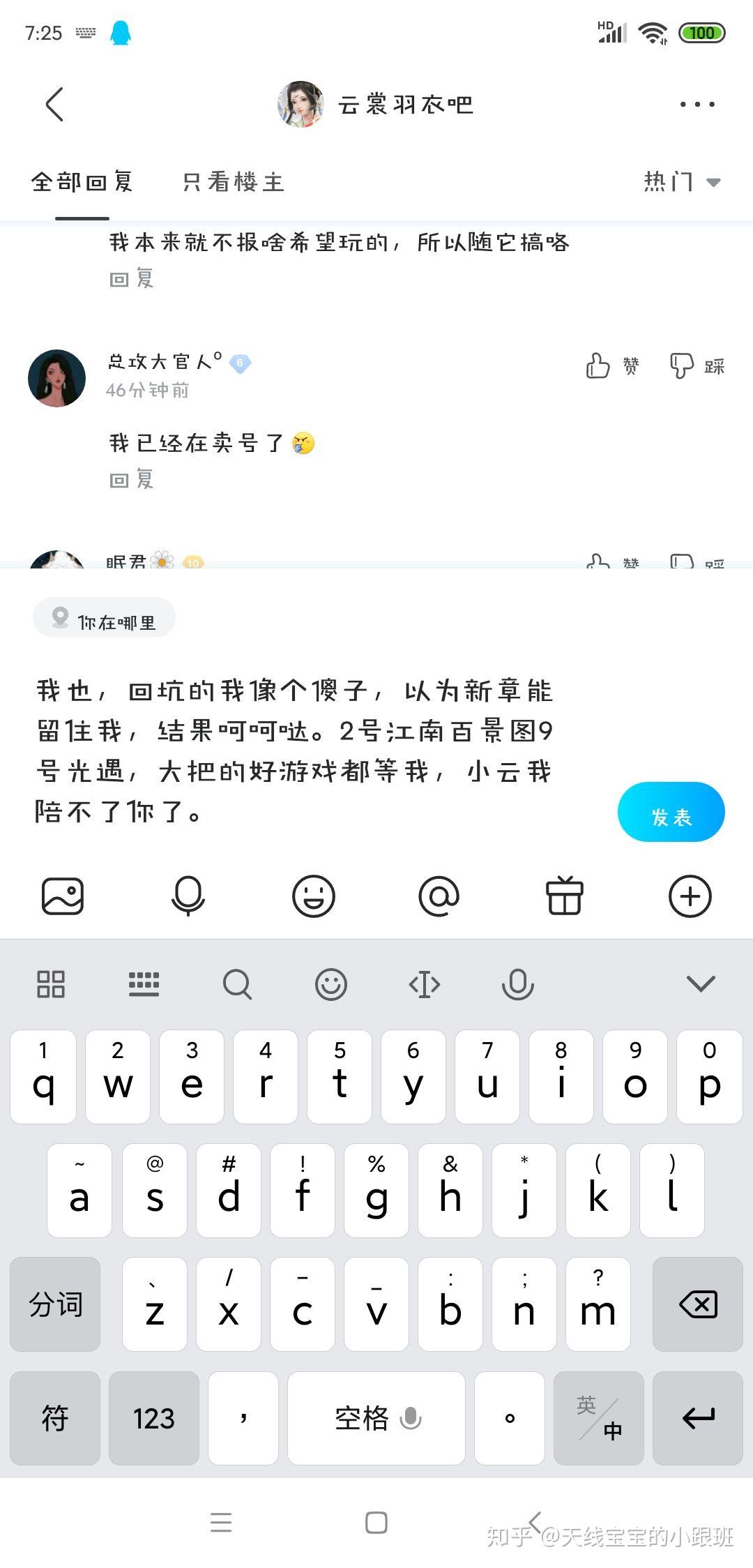
Task: Open the three-dot overflow menu
Action: point(697,105)
